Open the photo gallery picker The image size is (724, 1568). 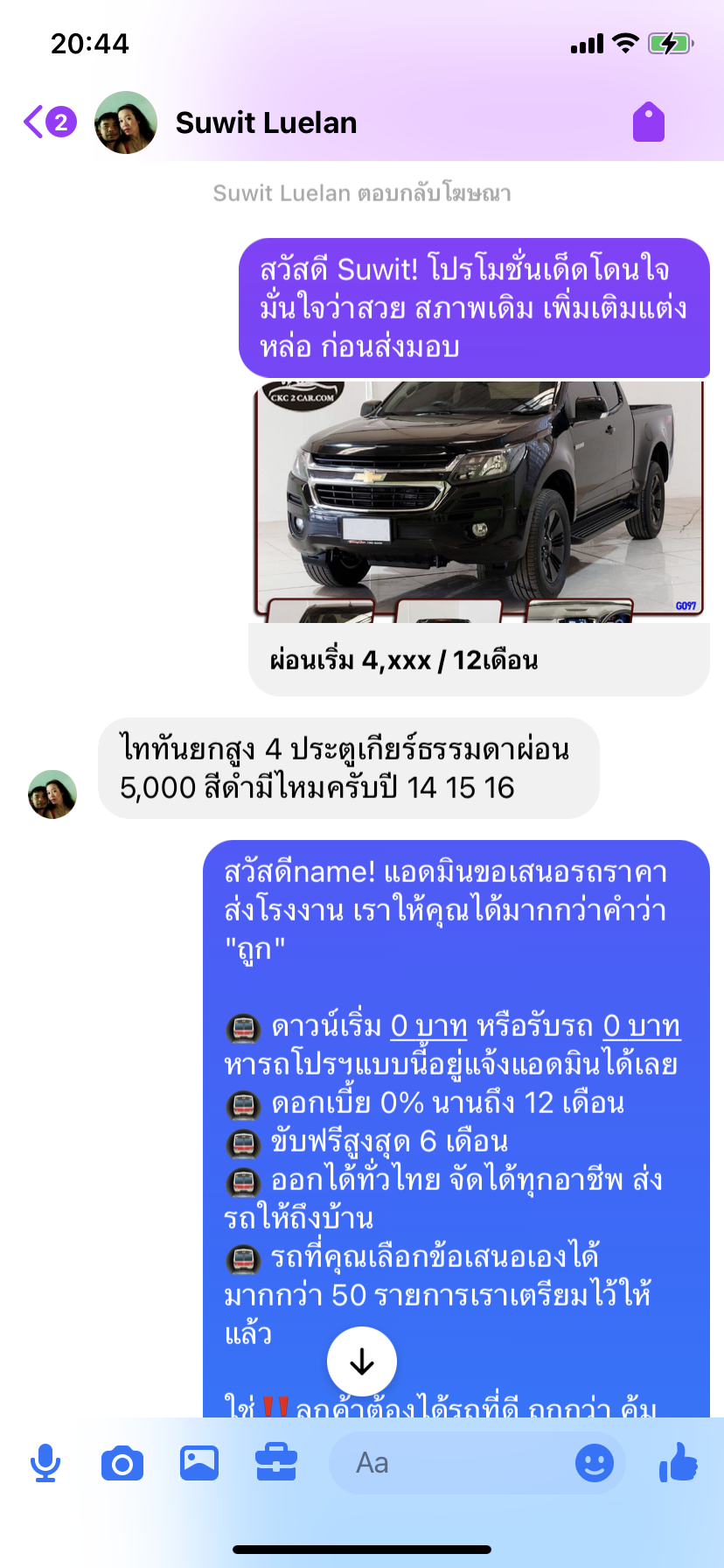click(x=199, y=1463)
